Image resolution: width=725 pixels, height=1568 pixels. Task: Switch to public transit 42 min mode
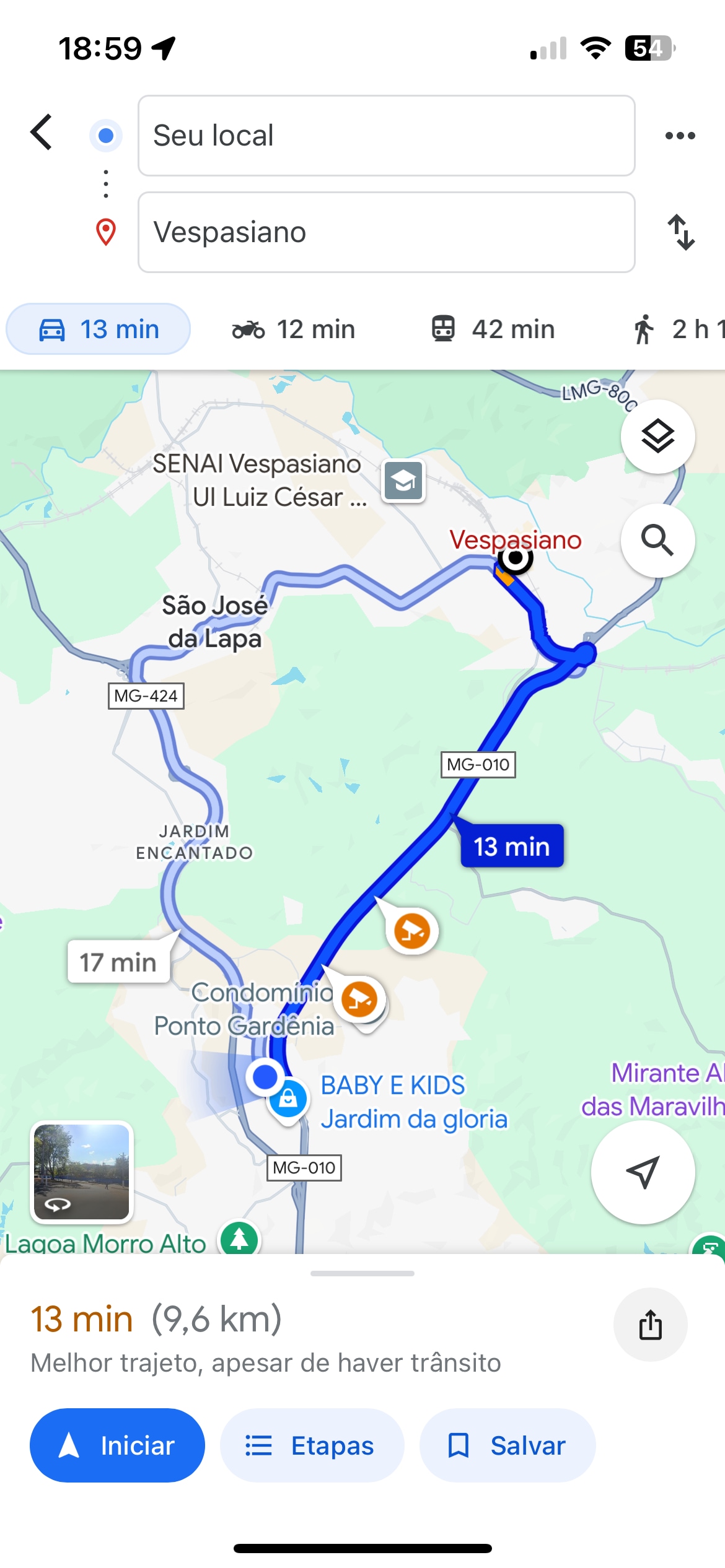pos(493,329)
